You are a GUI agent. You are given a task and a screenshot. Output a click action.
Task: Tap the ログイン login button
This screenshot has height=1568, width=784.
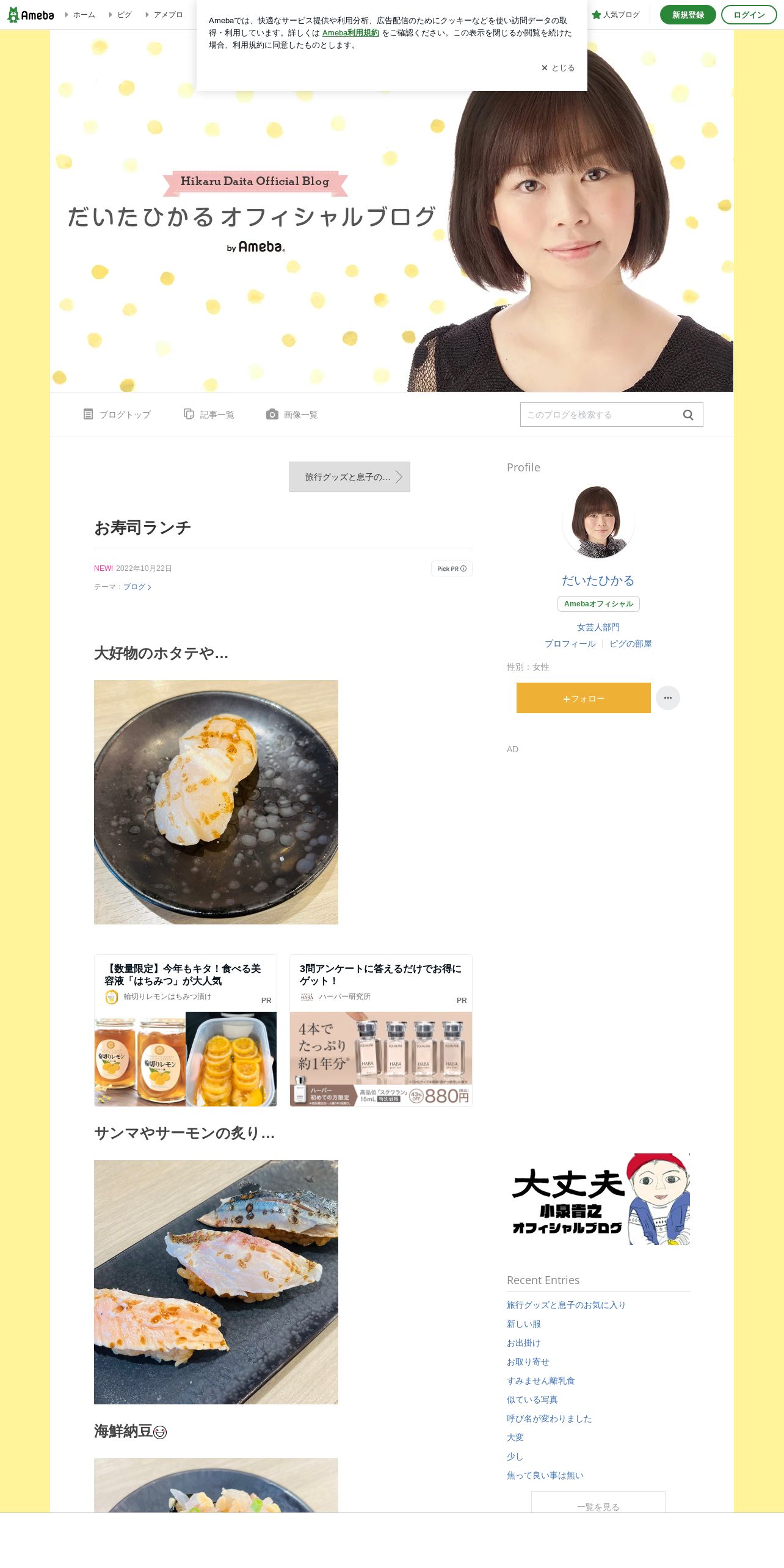coord(749,15)
